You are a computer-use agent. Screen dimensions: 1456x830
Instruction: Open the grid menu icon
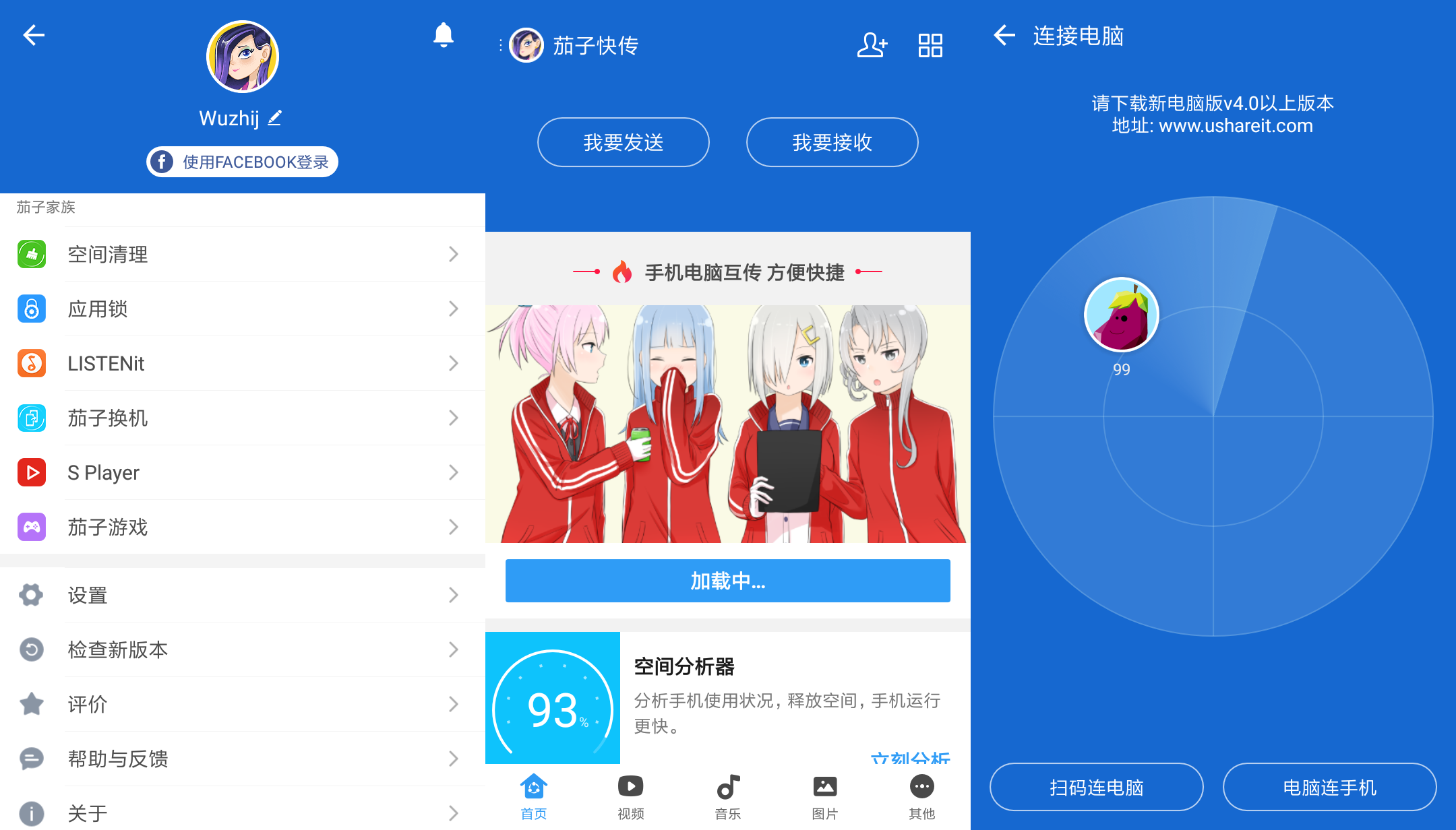point(930,46)
